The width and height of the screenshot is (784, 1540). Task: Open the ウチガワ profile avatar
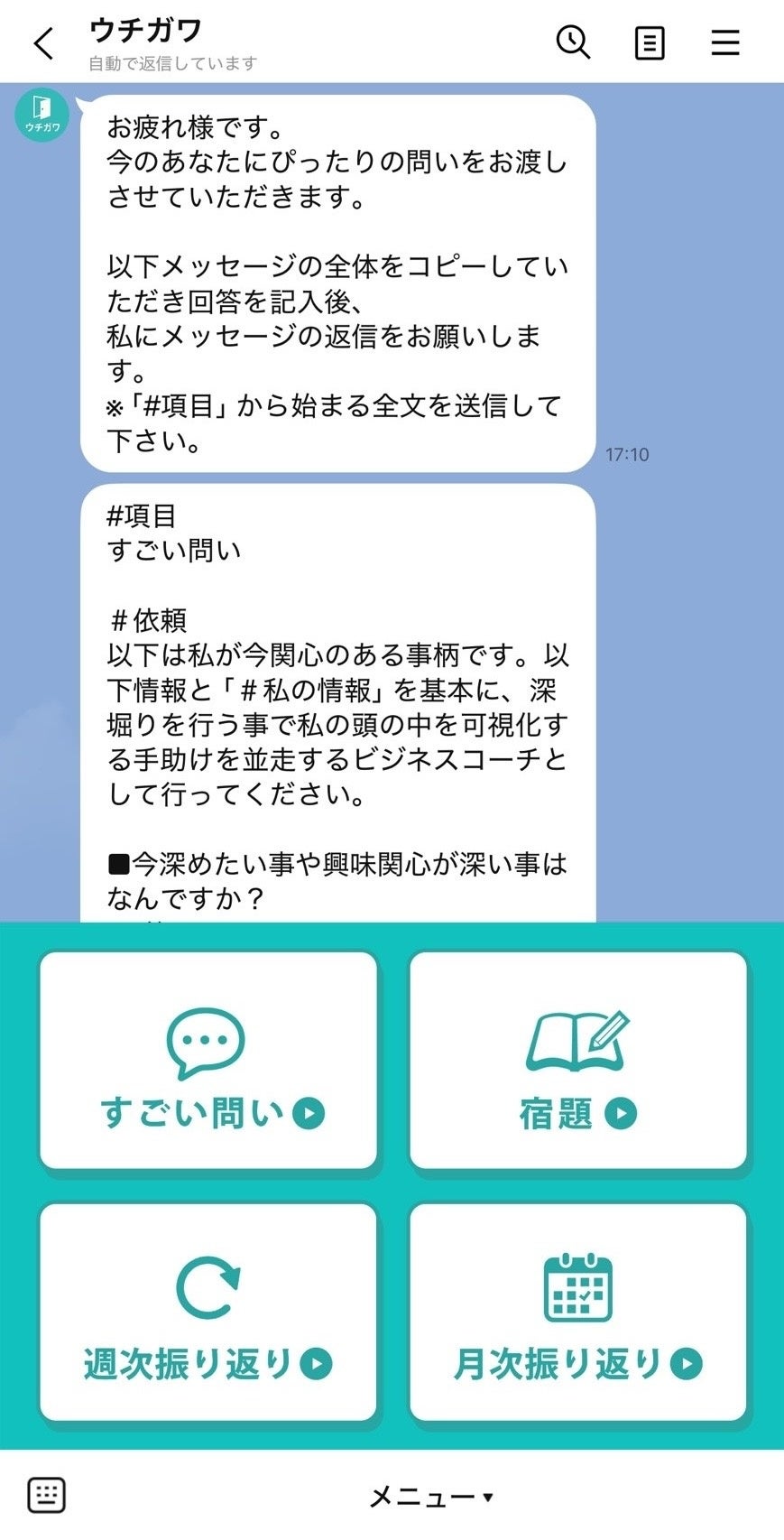tap(42, 115)
